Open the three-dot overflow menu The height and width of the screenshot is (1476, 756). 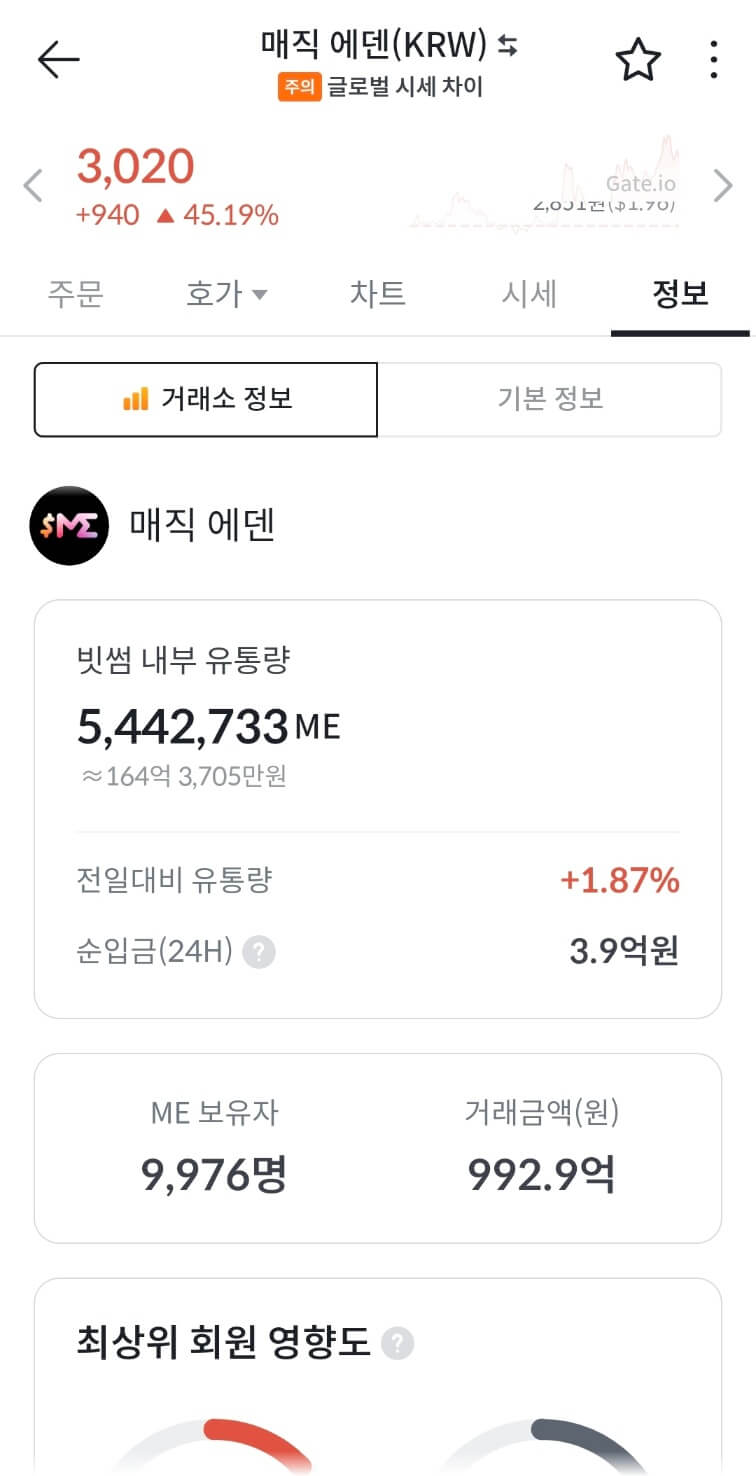click(x=713, y=60)
